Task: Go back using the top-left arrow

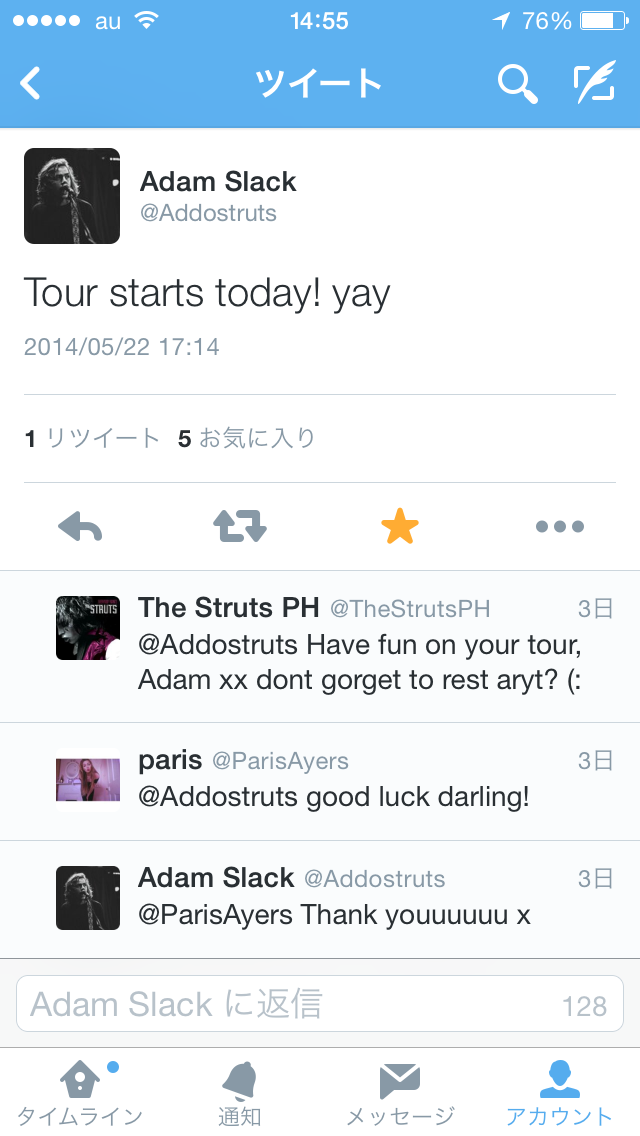Action: point(32,84)
